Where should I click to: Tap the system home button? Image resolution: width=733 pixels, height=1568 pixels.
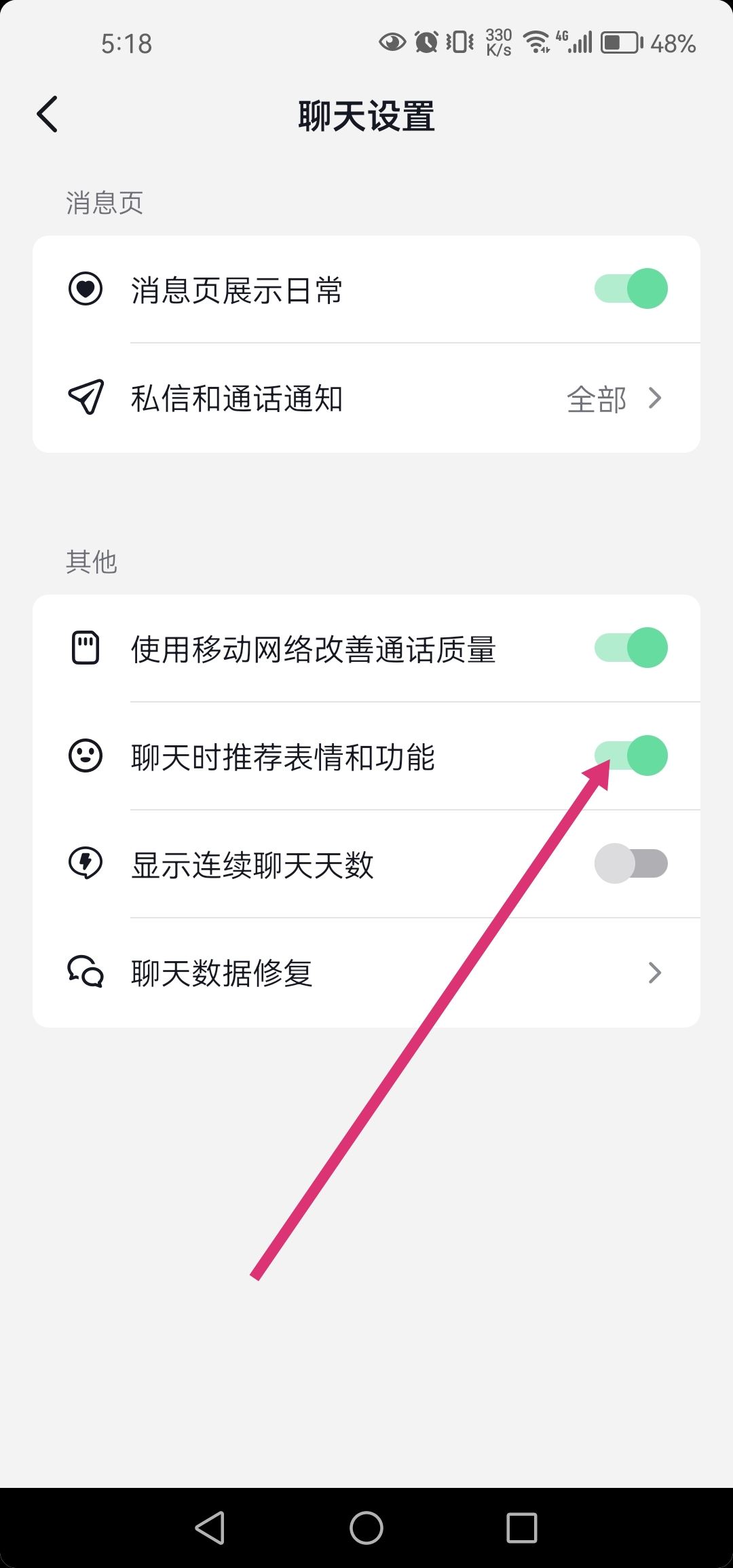click(366, 1529)
